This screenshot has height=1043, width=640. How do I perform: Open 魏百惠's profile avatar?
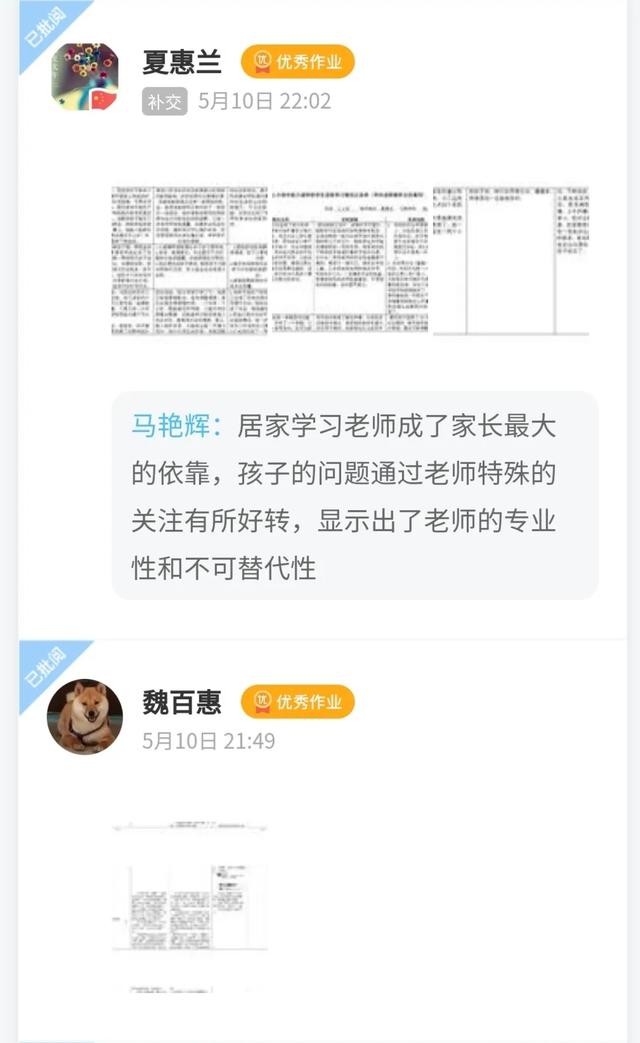tap(84, 716)
